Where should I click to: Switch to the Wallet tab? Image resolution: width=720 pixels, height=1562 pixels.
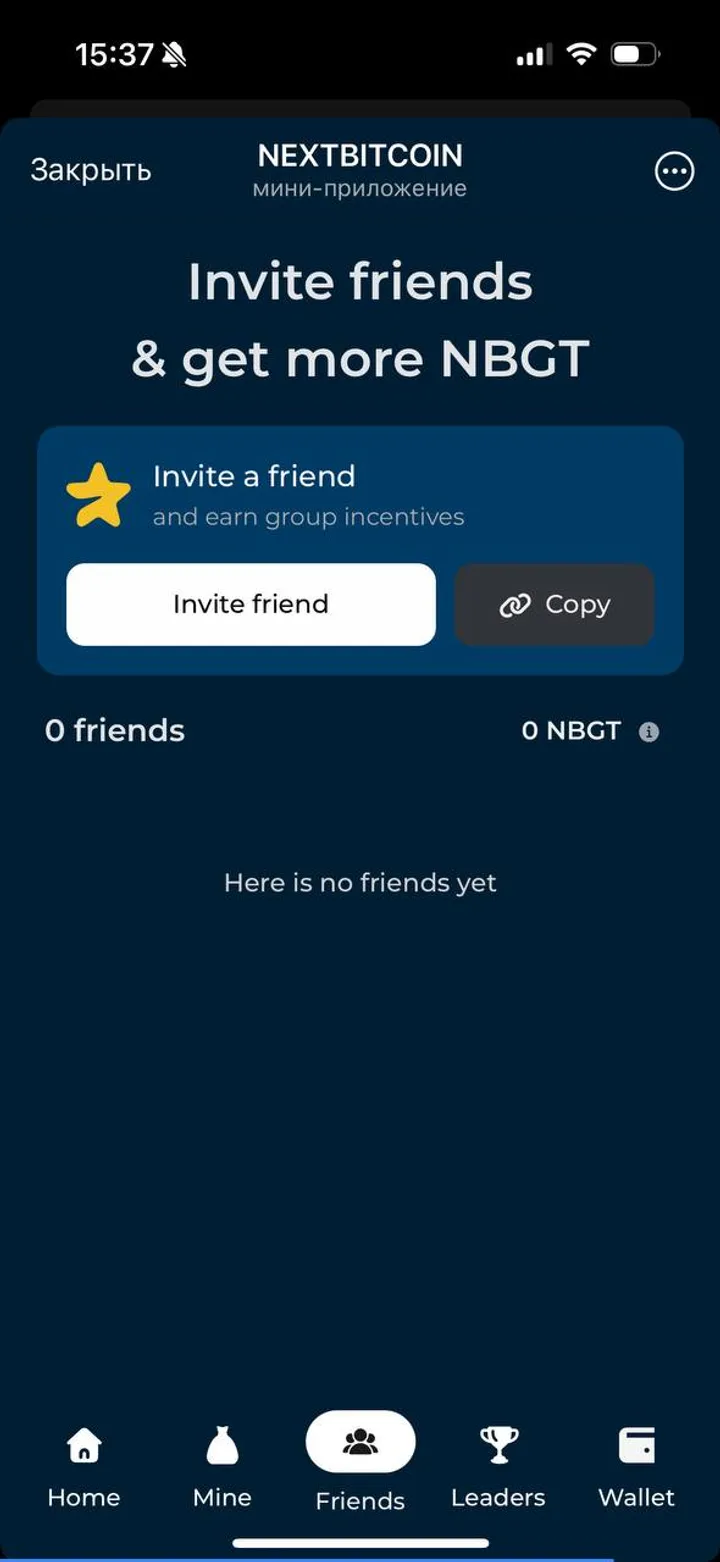pos(636,1466)
